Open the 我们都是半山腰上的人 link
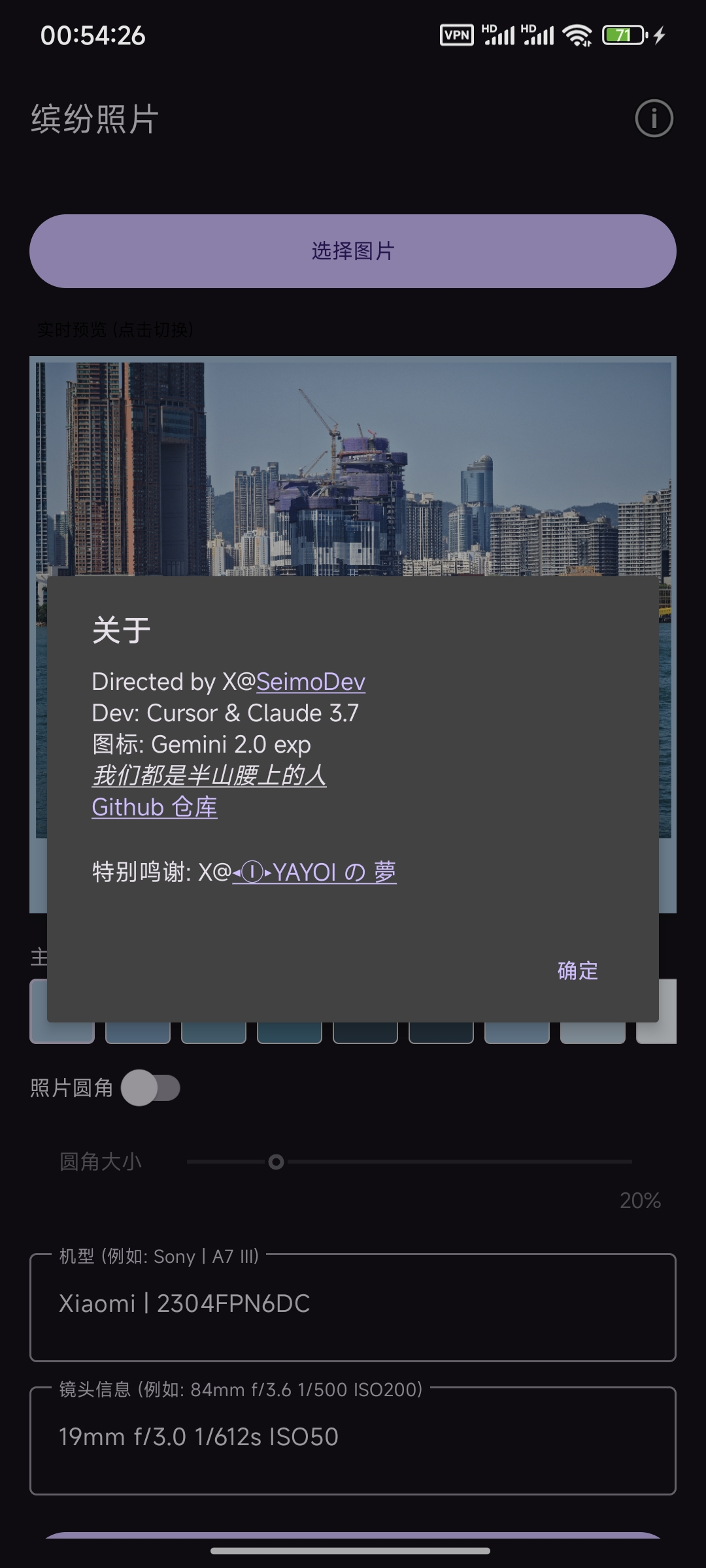 [209, 776]
